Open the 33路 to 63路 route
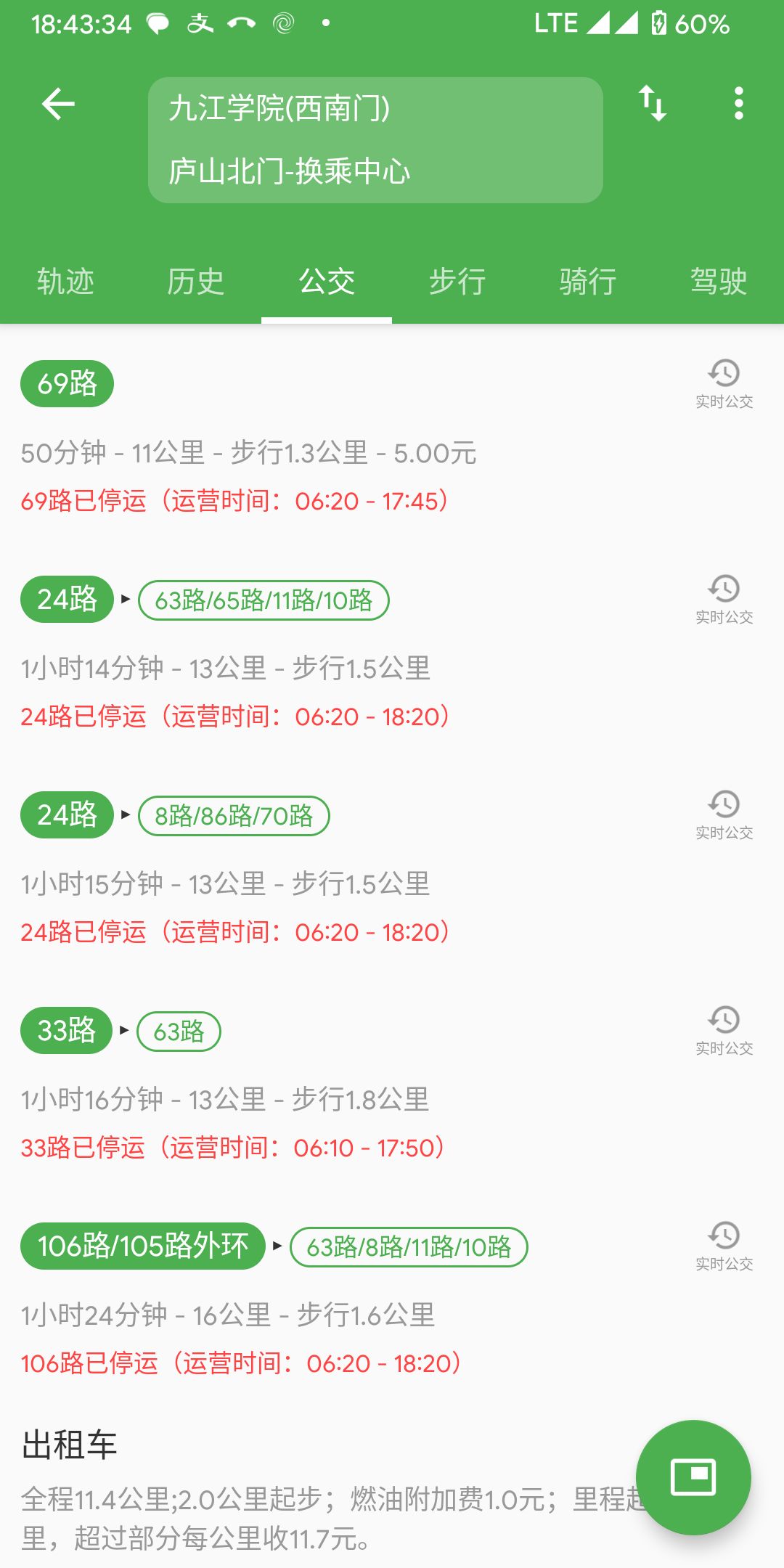This screenshot has height=1568, width=784. 290,1099
